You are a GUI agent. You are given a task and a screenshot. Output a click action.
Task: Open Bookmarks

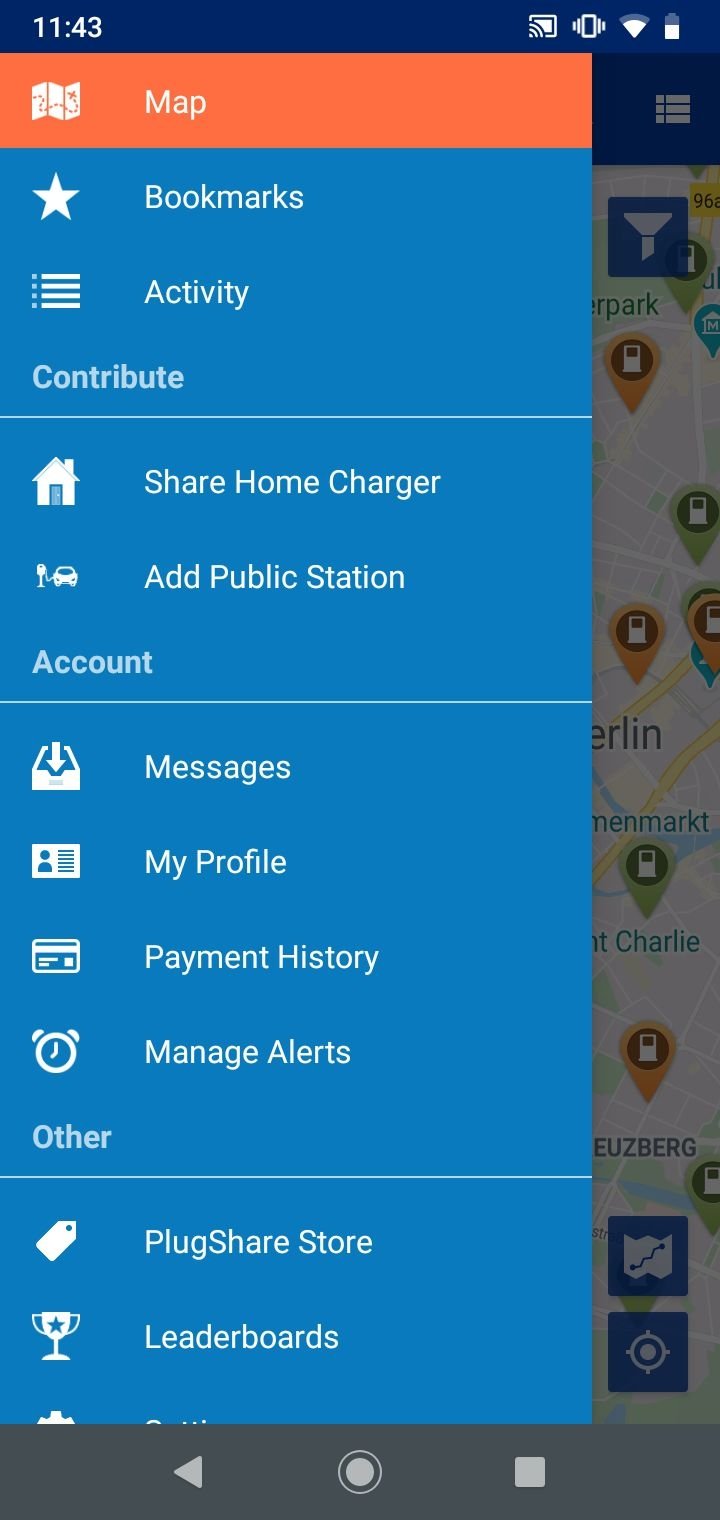click(296, 197)
